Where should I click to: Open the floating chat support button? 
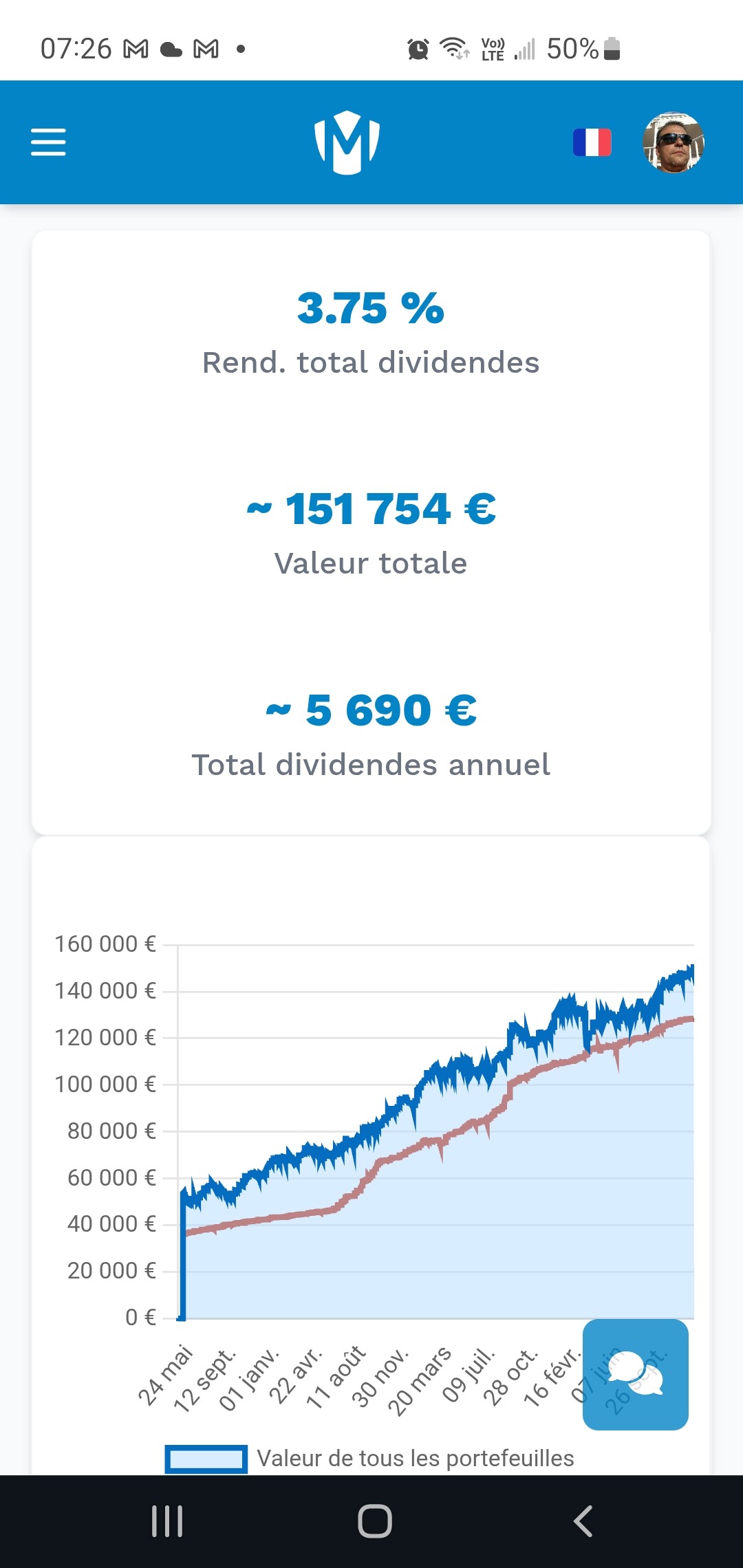(x=636, y=1375)
